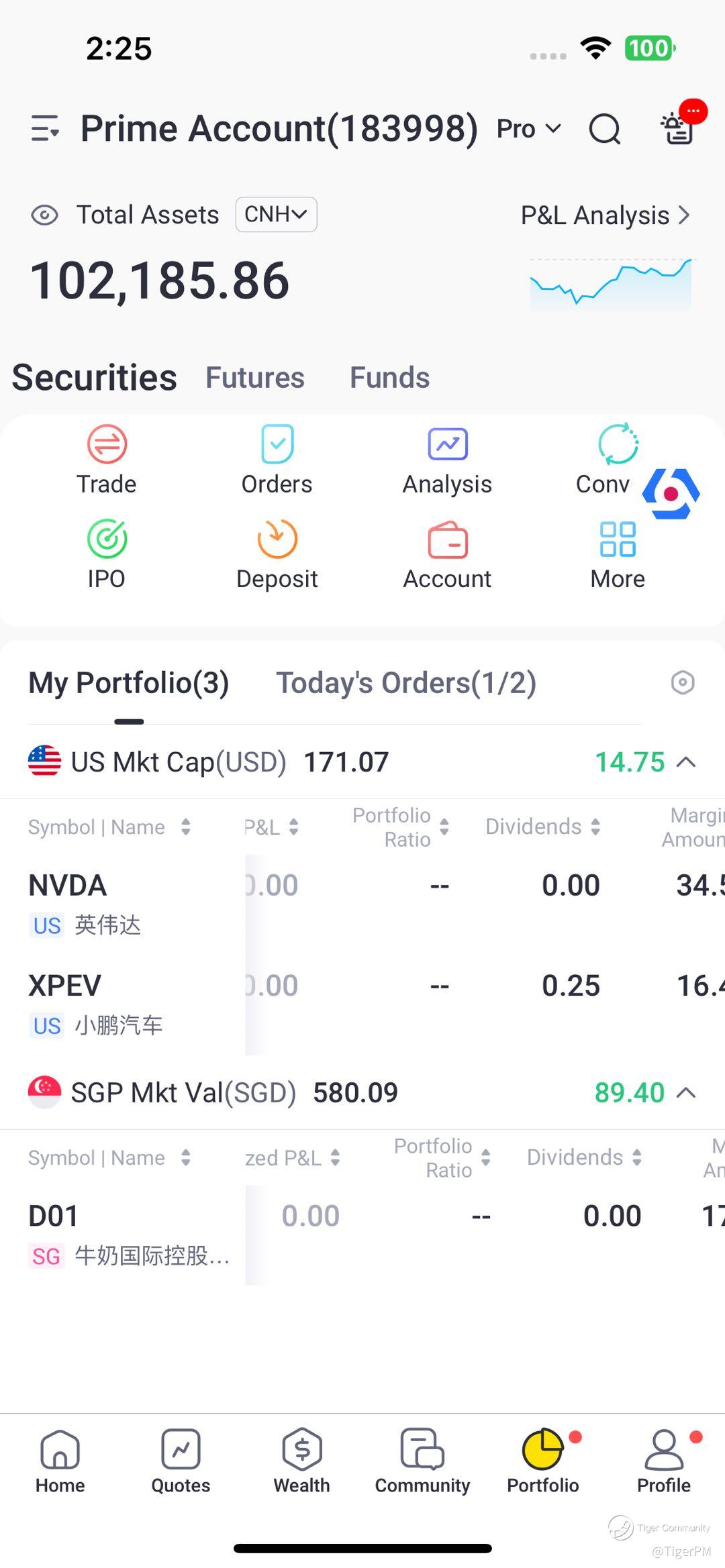Viewport: 725px width, 1568px height.
Task: Open P&L Analysis
Action: 605,215
